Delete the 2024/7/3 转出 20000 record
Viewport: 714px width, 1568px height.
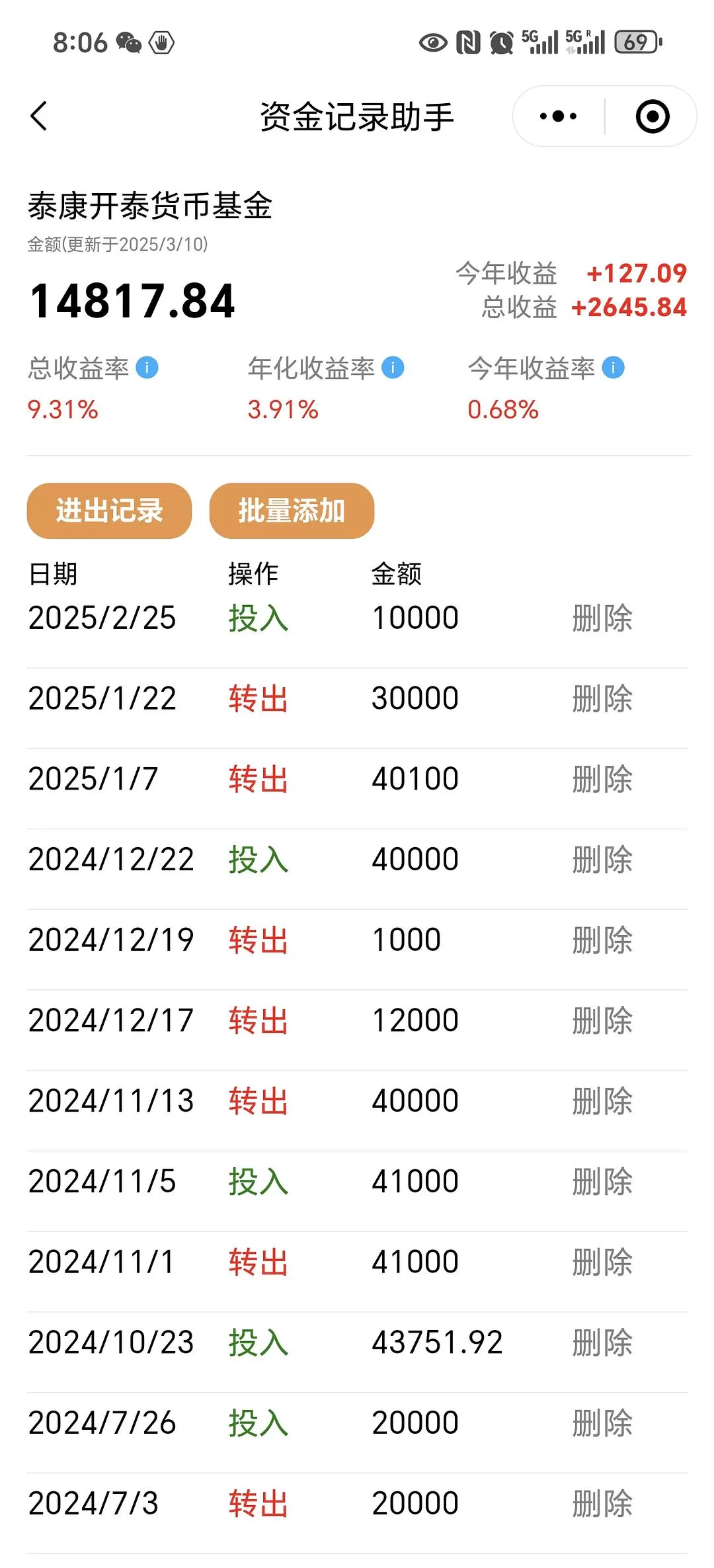coord(602,1503)
